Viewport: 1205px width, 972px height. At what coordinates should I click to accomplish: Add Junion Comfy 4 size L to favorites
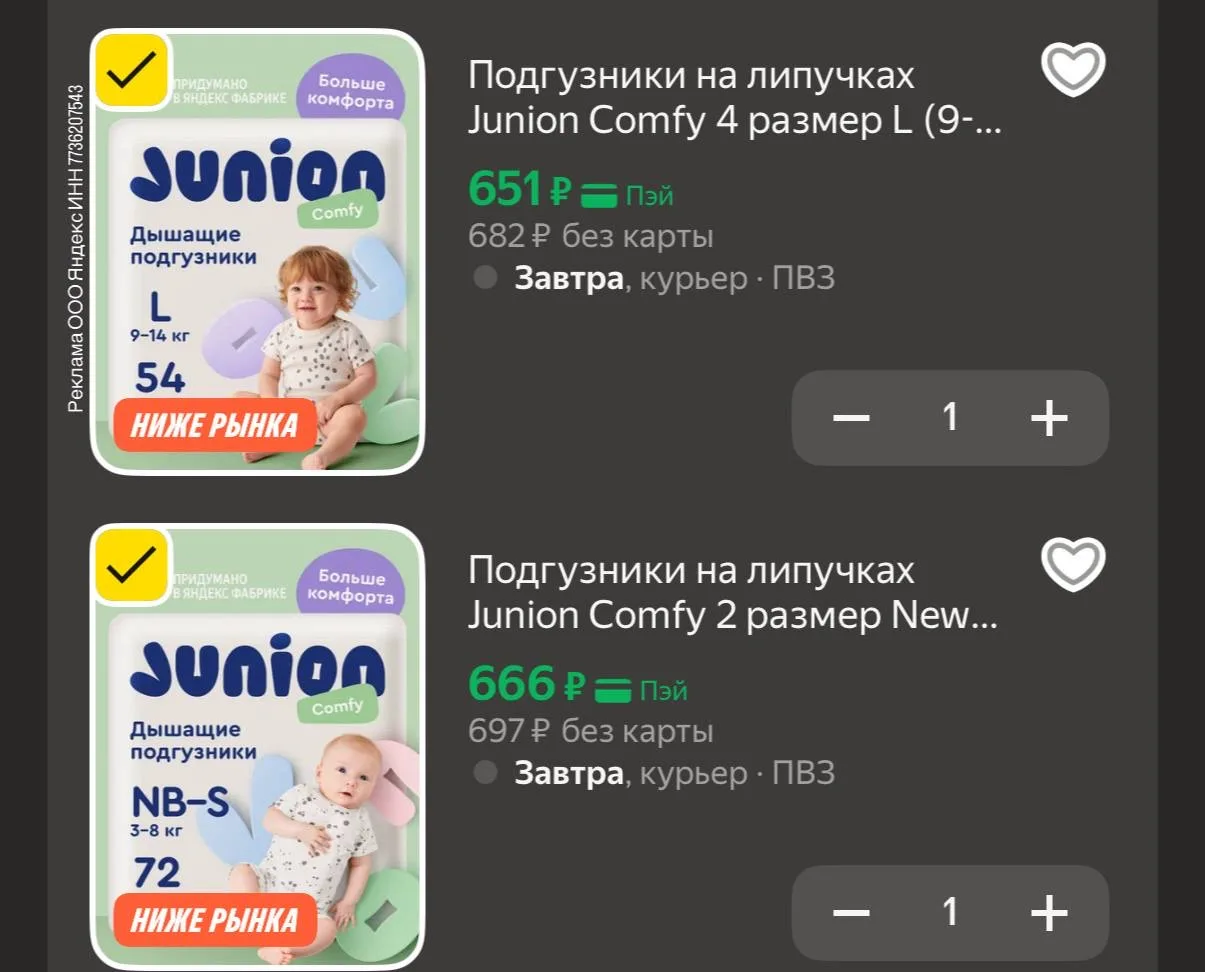1073,70
